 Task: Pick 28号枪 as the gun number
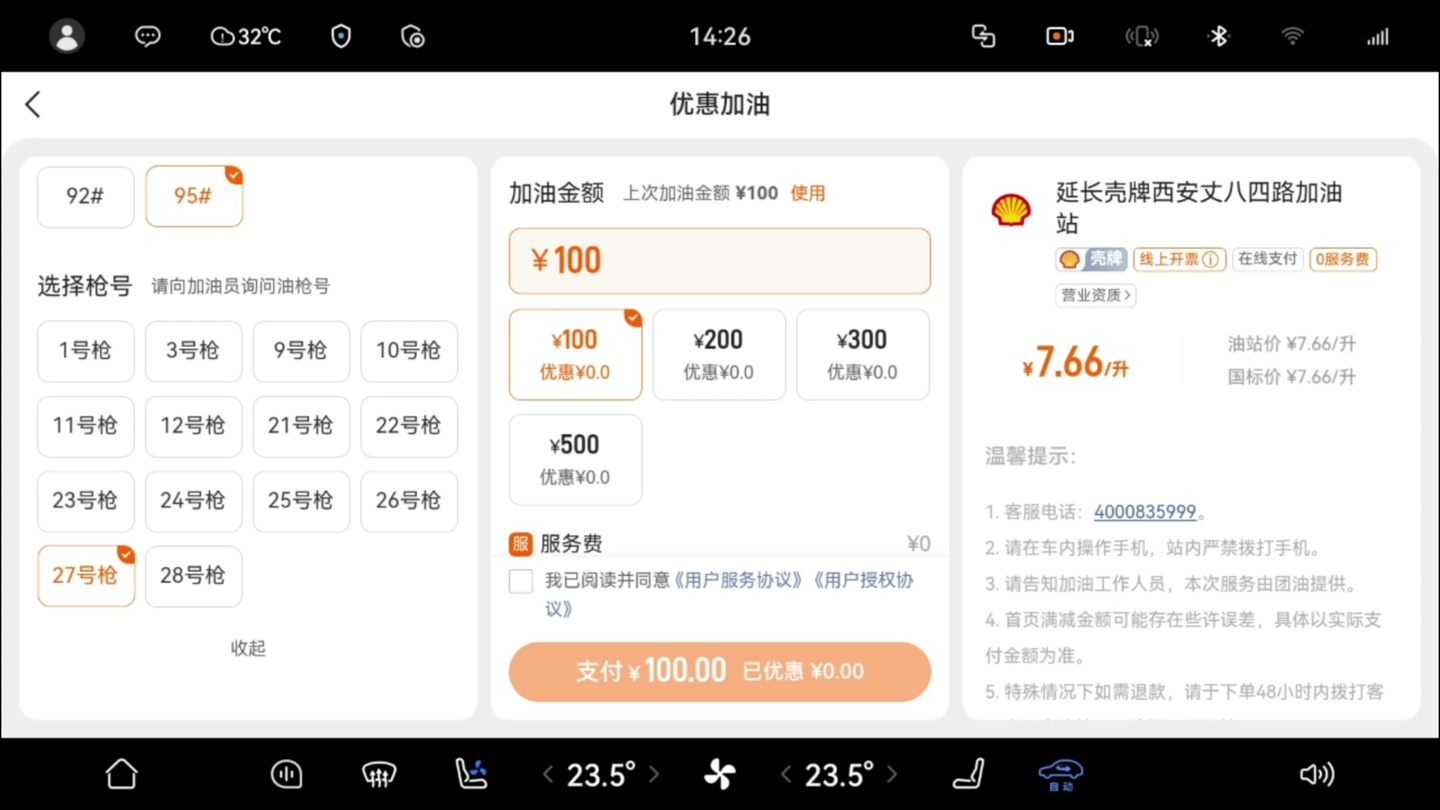click(x=193, y=576)
